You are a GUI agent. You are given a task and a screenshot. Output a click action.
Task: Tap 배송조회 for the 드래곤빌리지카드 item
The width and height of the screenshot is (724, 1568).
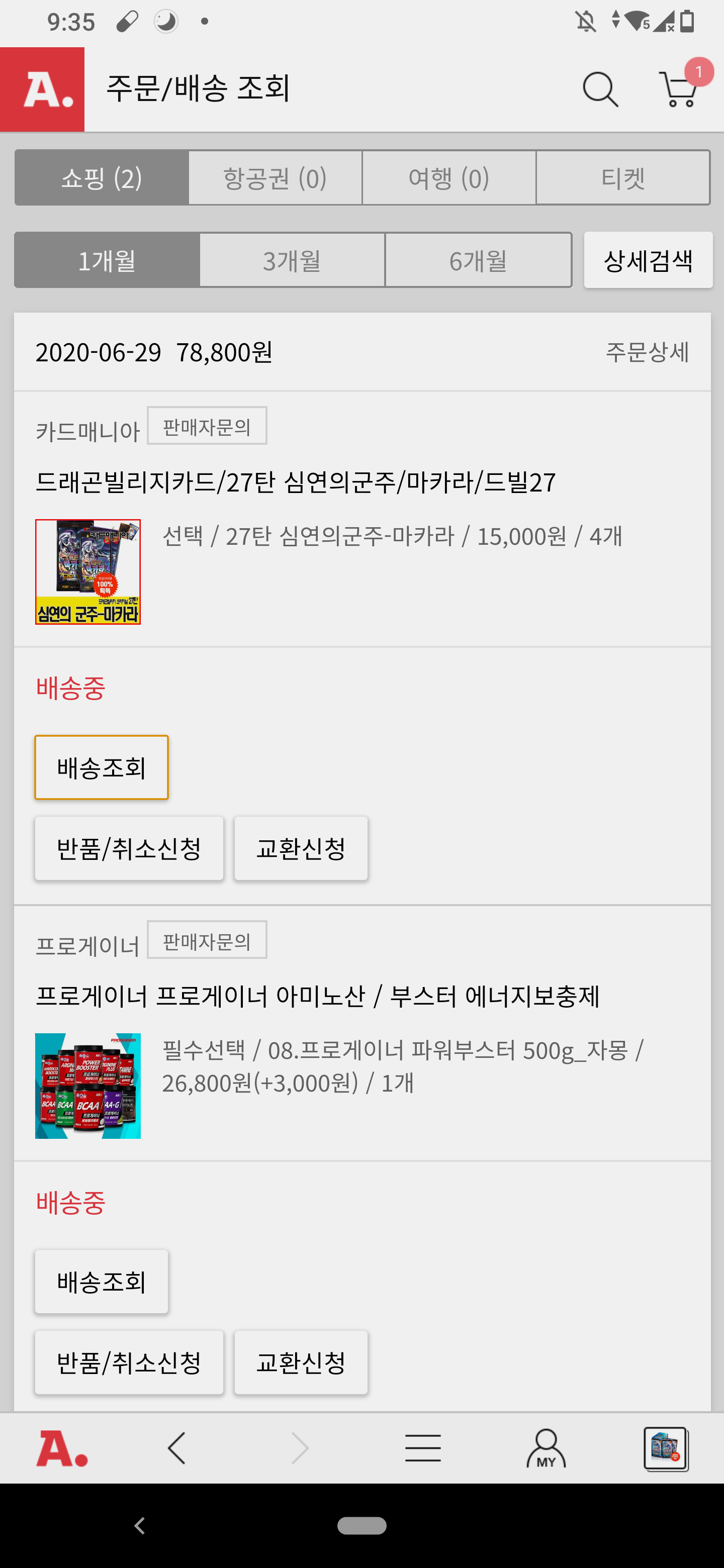pyautogui.click(x=102, y=767)
